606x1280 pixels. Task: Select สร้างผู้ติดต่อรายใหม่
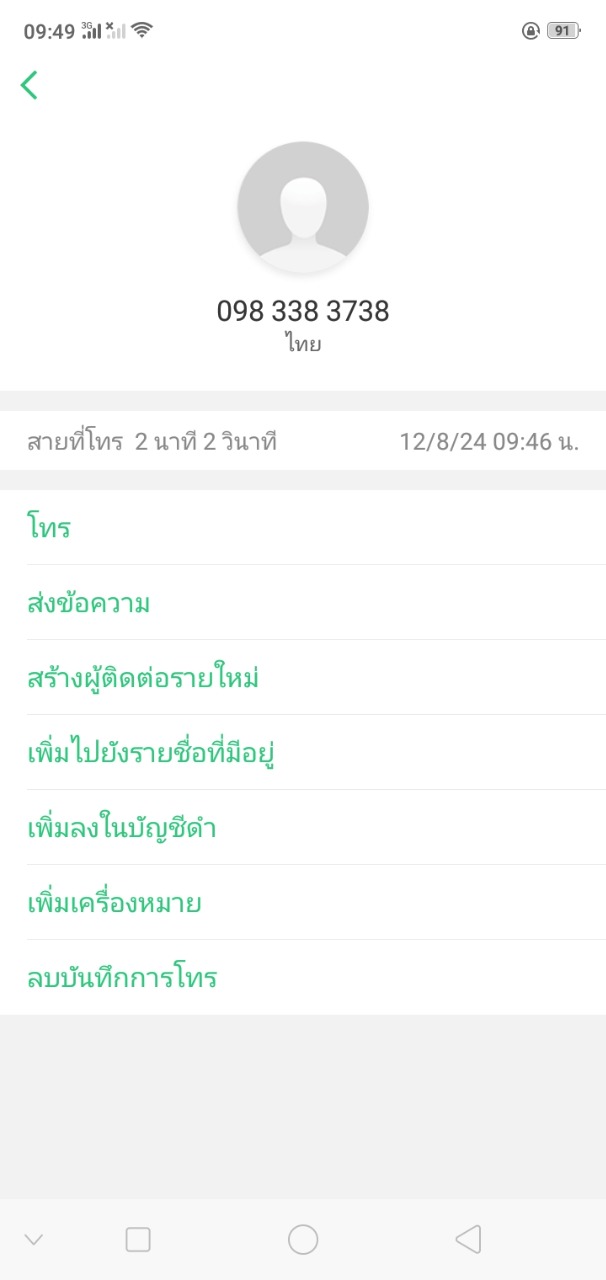(143, 678)
